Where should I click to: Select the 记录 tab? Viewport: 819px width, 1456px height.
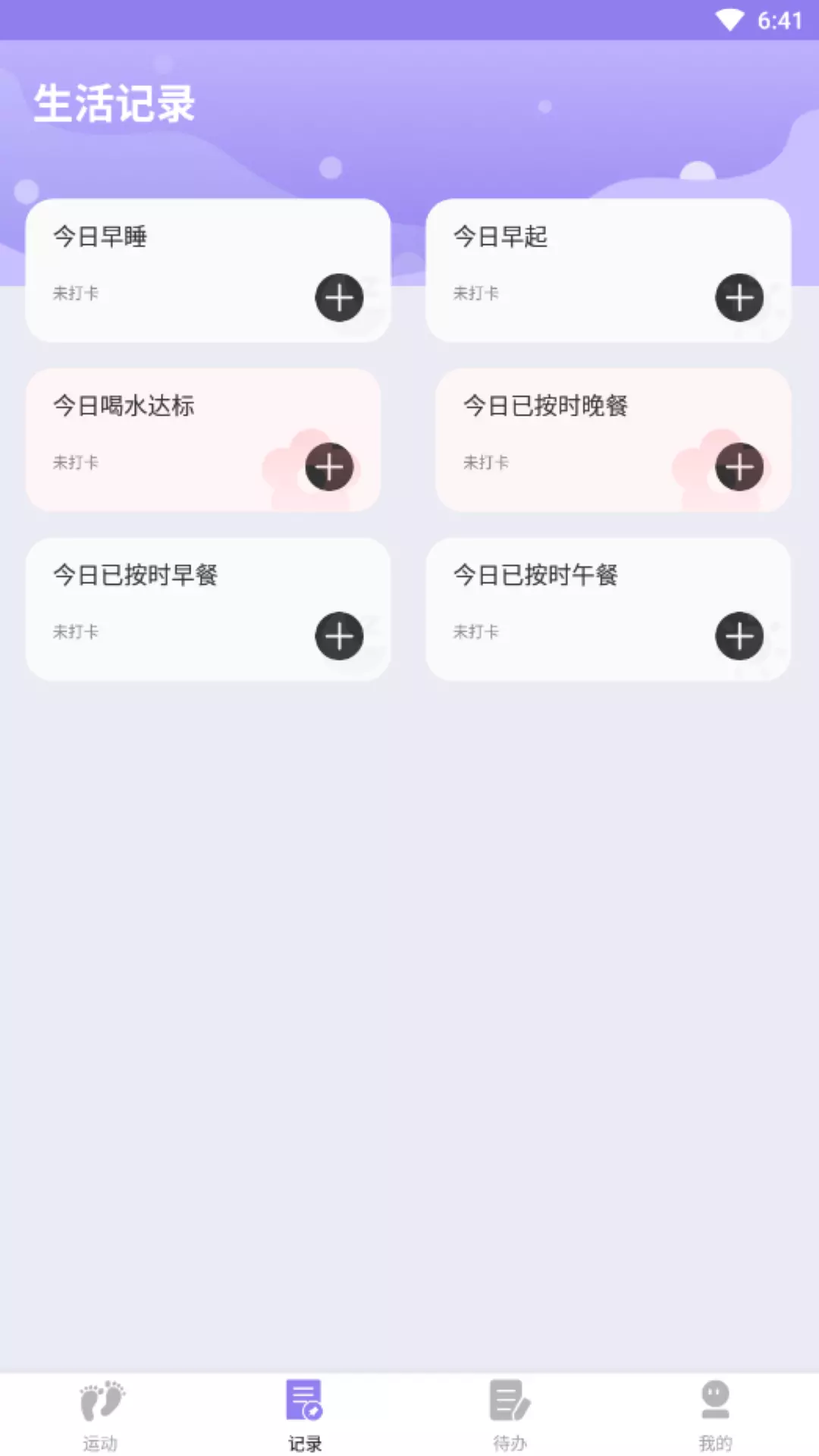point(305,1415)
